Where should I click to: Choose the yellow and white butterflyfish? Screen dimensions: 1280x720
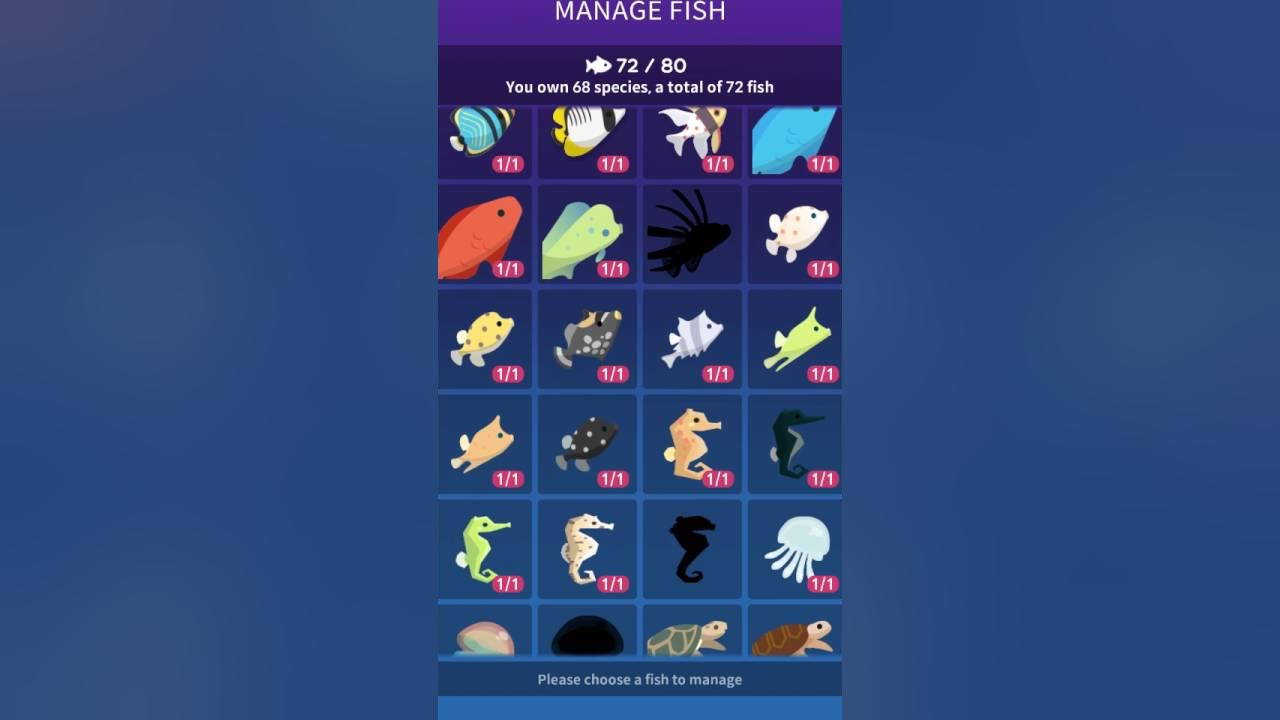click(x=587, y=140)
